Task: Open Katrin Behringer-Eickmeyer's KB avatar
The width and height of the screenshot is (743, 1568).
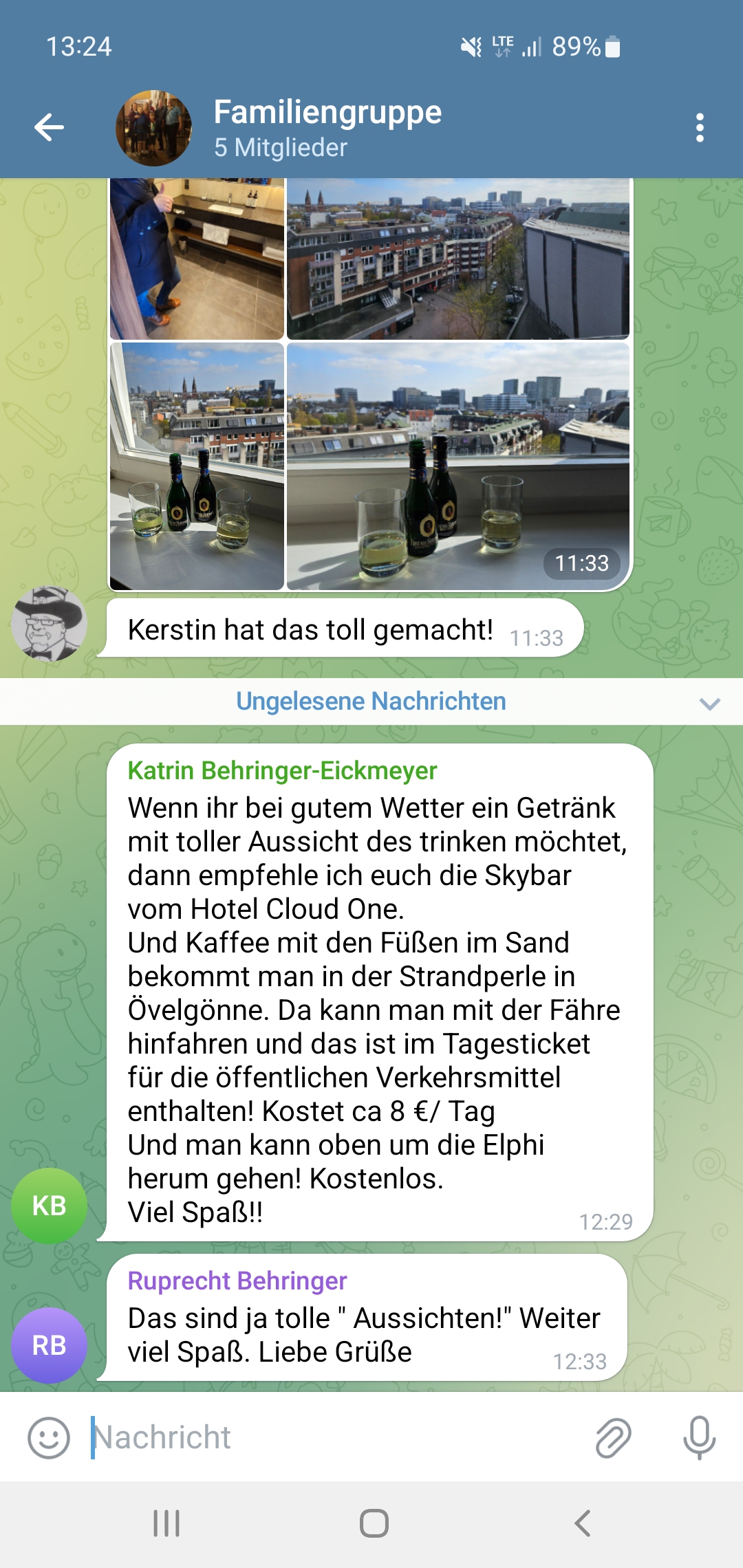Action: coord(50,1206)
